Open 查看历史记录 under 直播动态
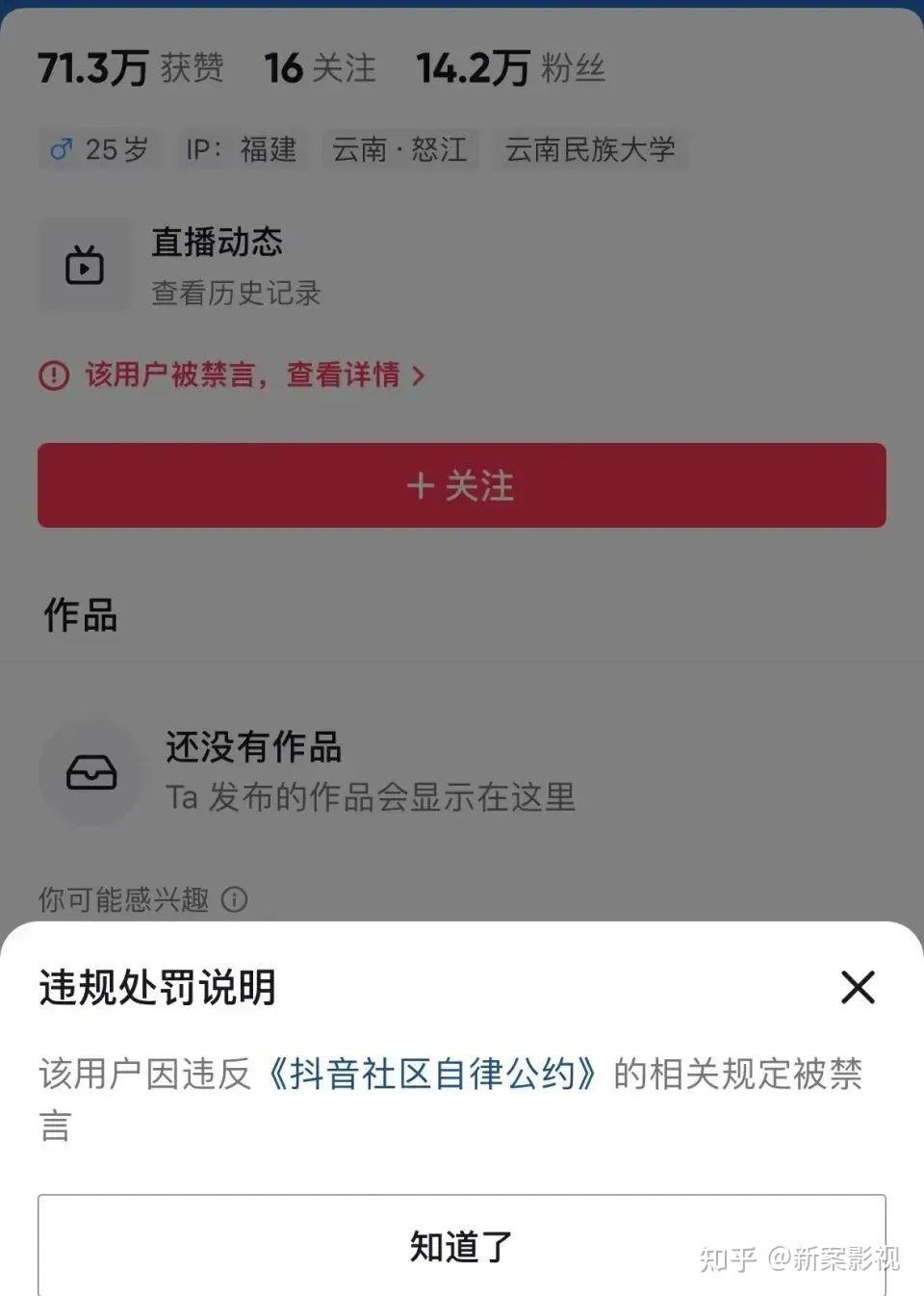924x1296 pixels. coord(234,294)
